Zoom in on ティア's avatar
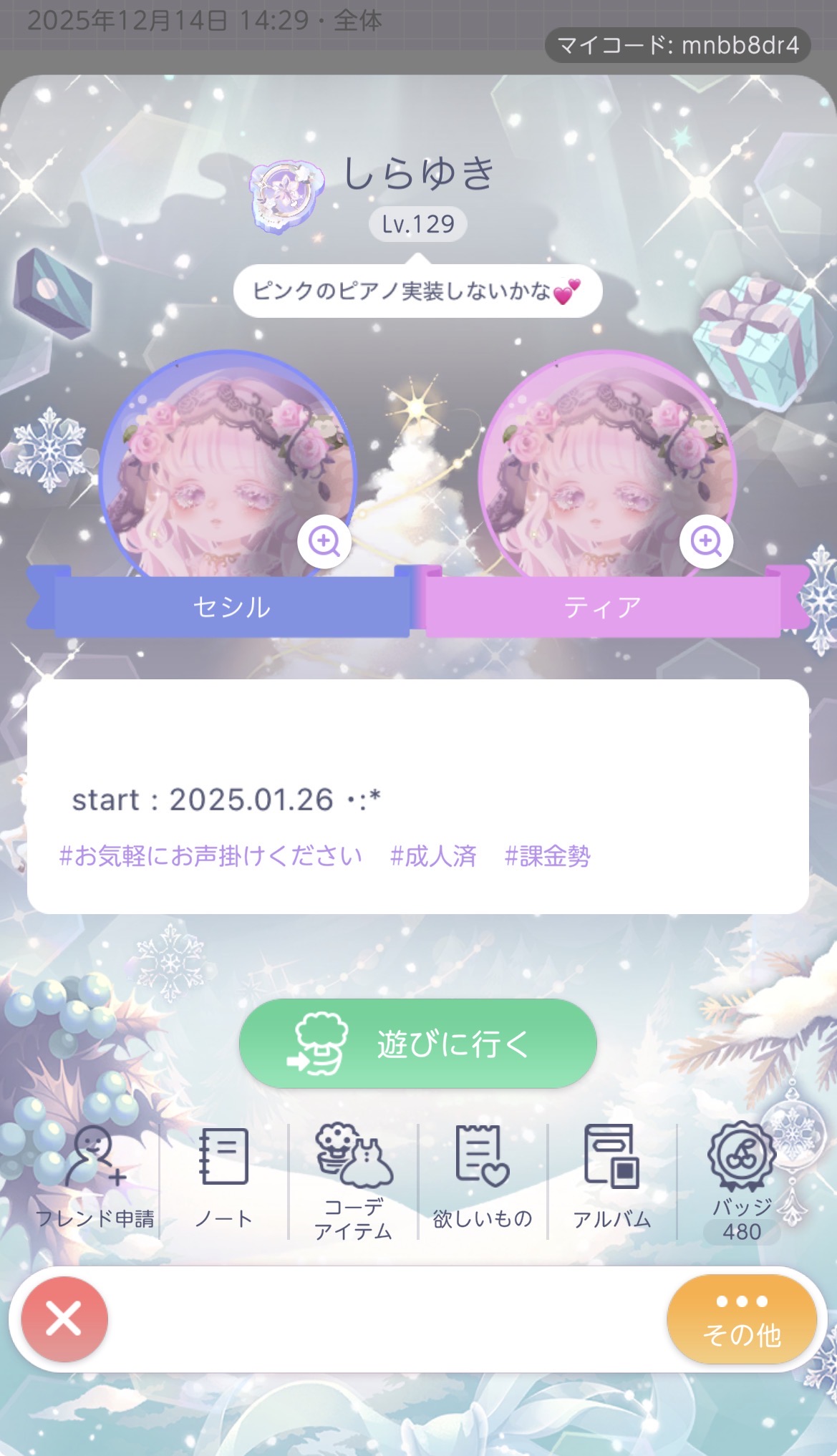 706,542
